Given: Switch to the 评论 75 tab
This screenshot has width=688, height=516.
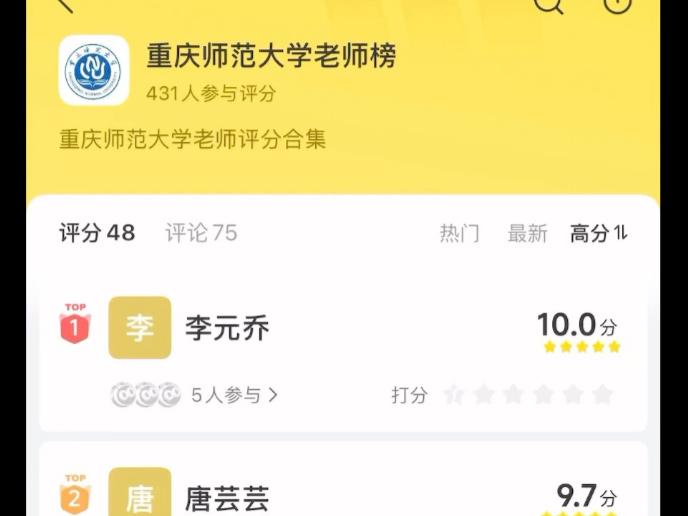Looking at the screenshot, I should click(x=201, y=233).
